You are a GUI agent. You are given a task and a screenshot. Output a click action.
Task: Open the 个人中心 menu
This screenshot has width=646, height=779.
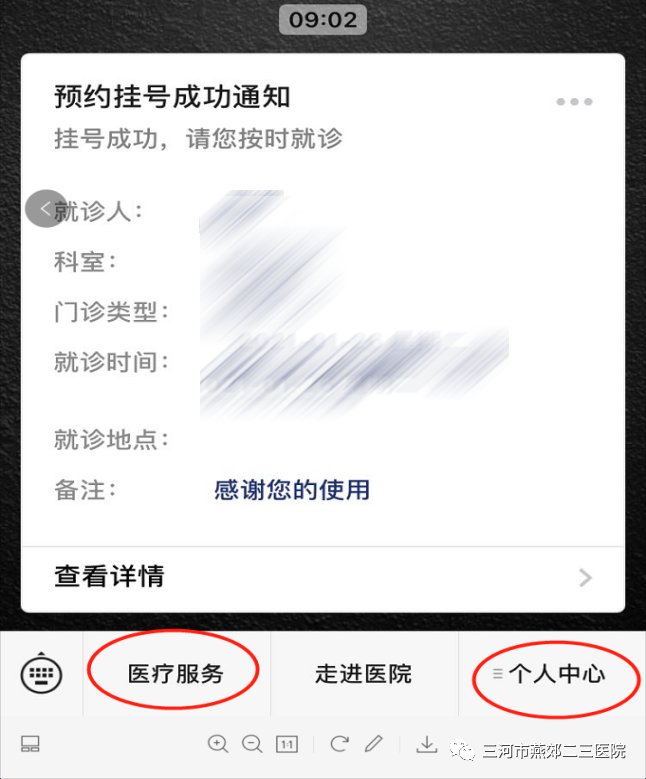tap(555, 673)
